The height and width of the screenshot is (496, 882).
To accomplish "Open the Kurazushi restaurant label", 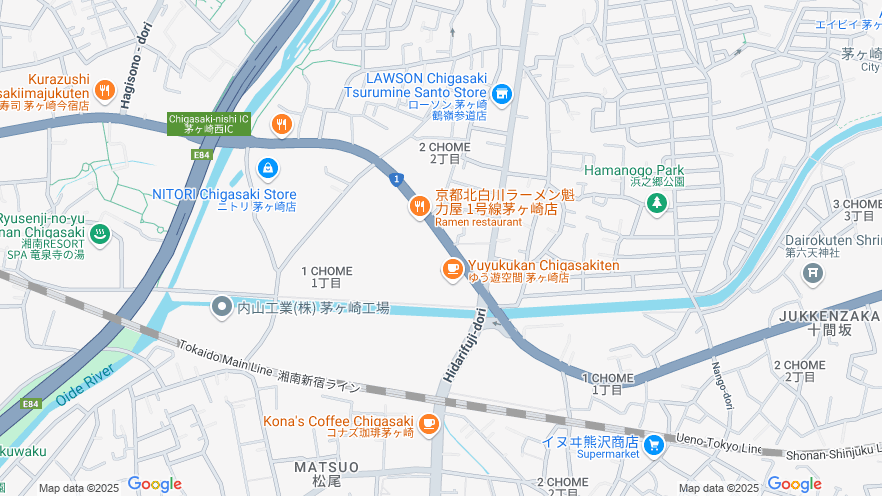I will (x=58, y=80).
